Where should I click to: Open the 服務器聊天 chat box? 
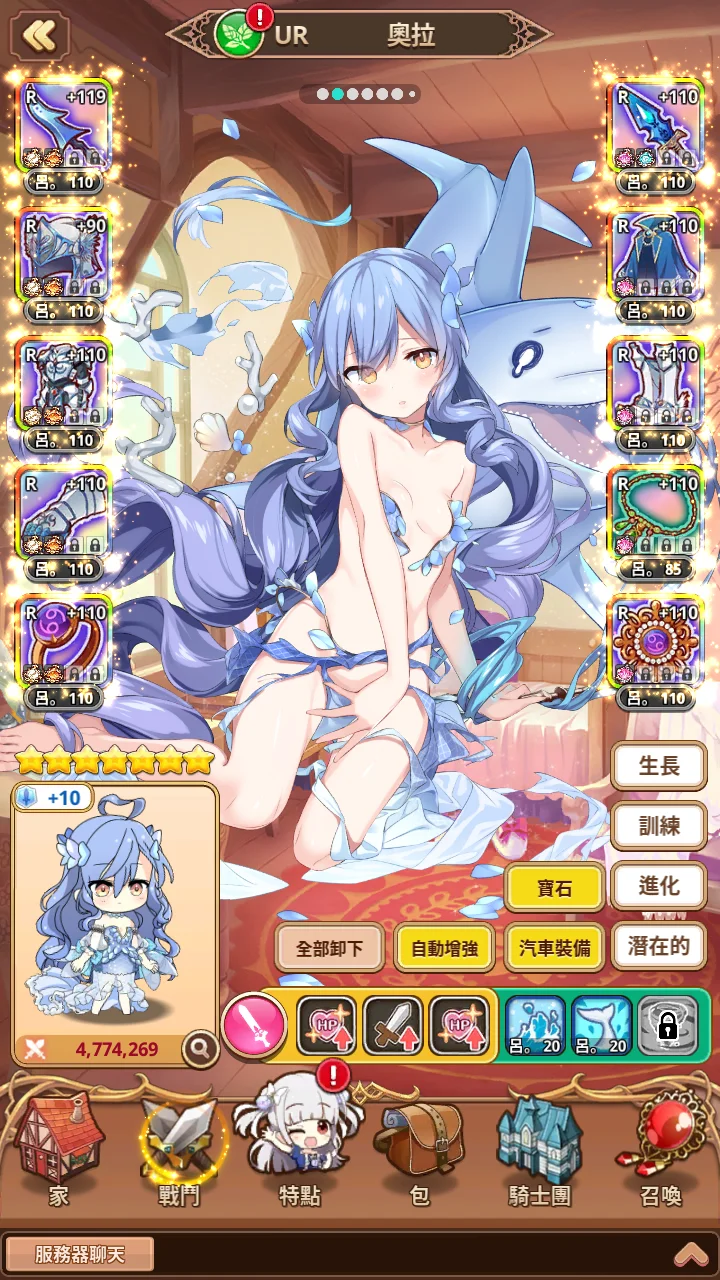pyautogui.click(x=80, y=1254)
